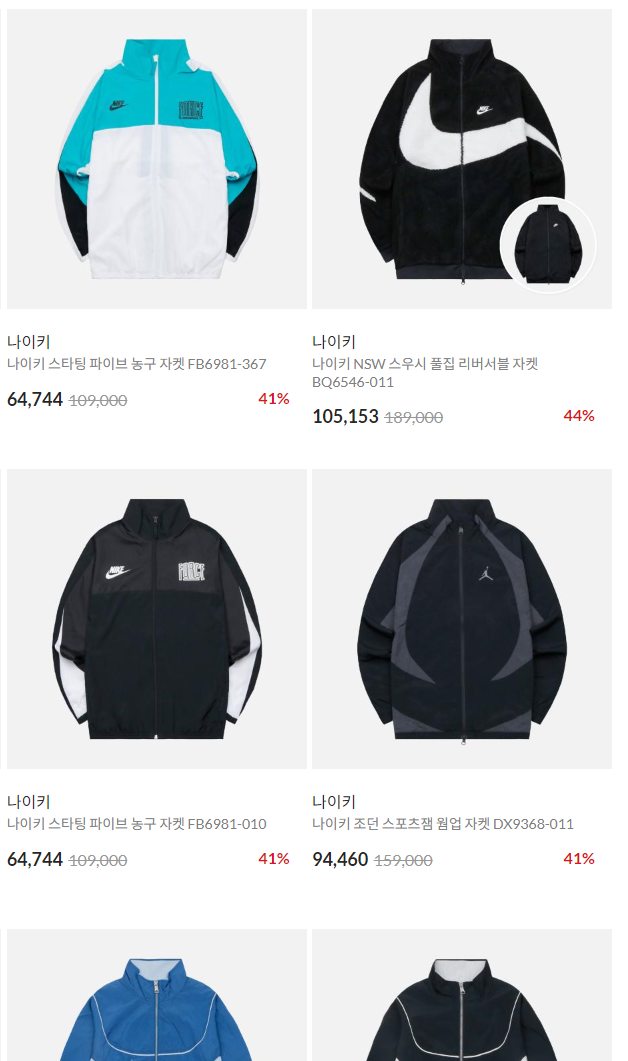
Task: Open the black Starting Five jacket FB6981-010
Action: 157,620
